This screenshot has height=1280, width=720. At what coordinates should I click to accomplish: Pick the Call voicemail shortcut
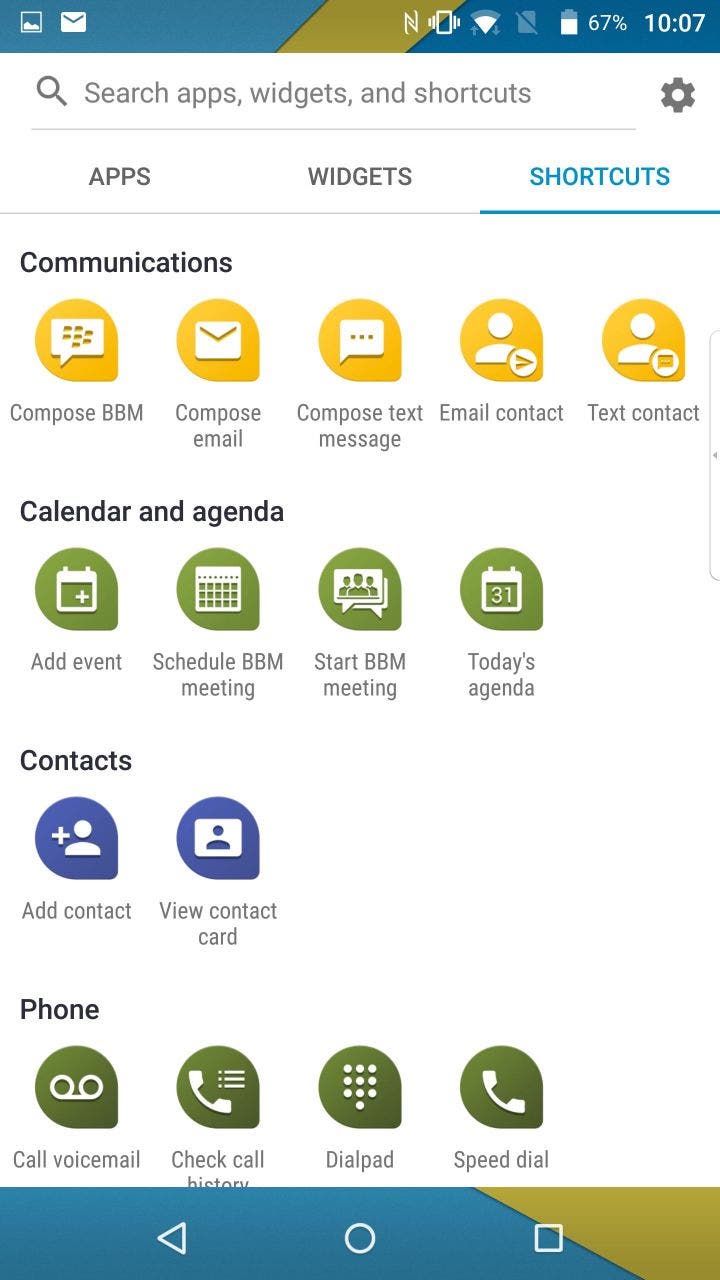point(77,1088)
